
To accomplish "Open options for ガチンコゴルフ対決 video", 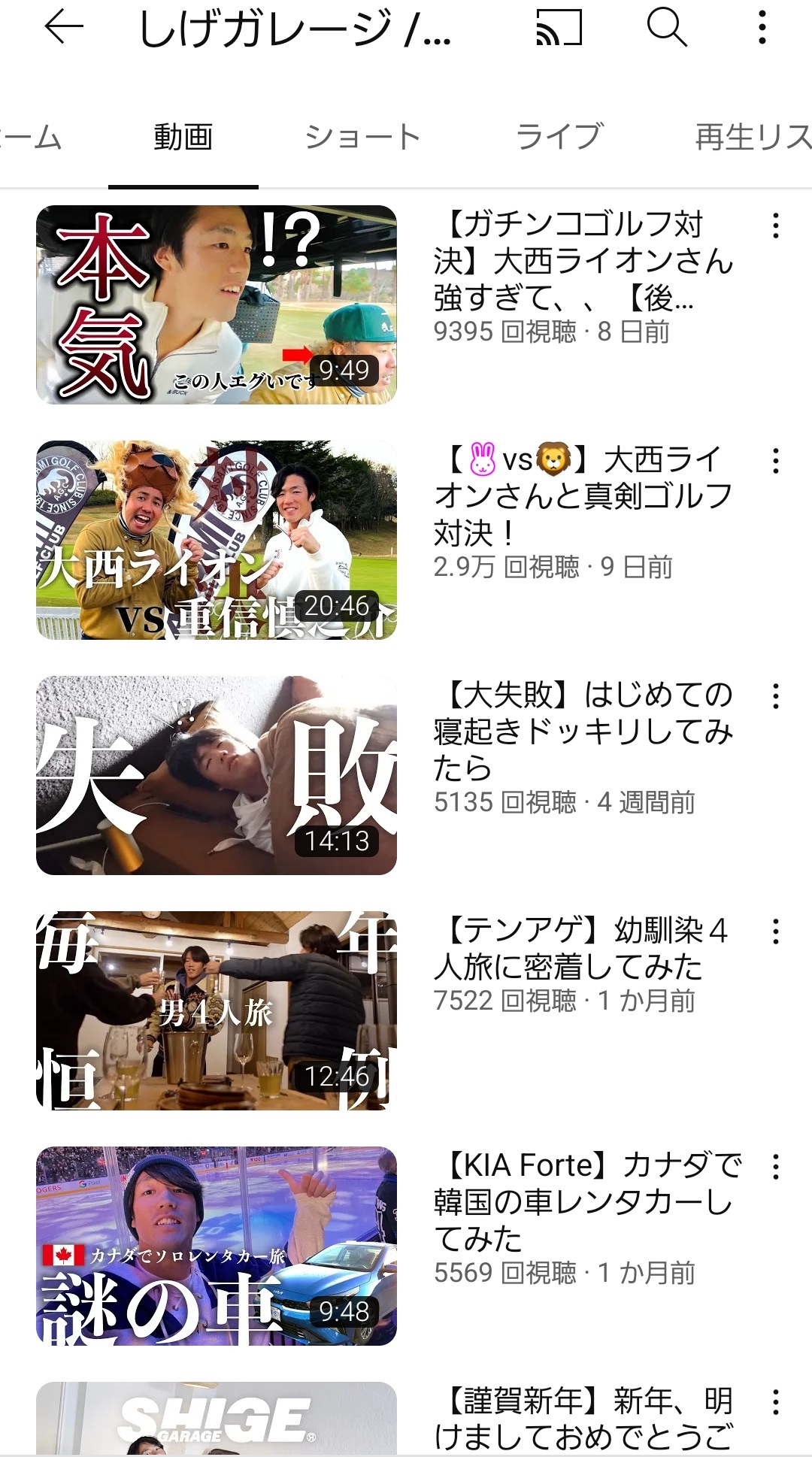I will click(776, 226).
